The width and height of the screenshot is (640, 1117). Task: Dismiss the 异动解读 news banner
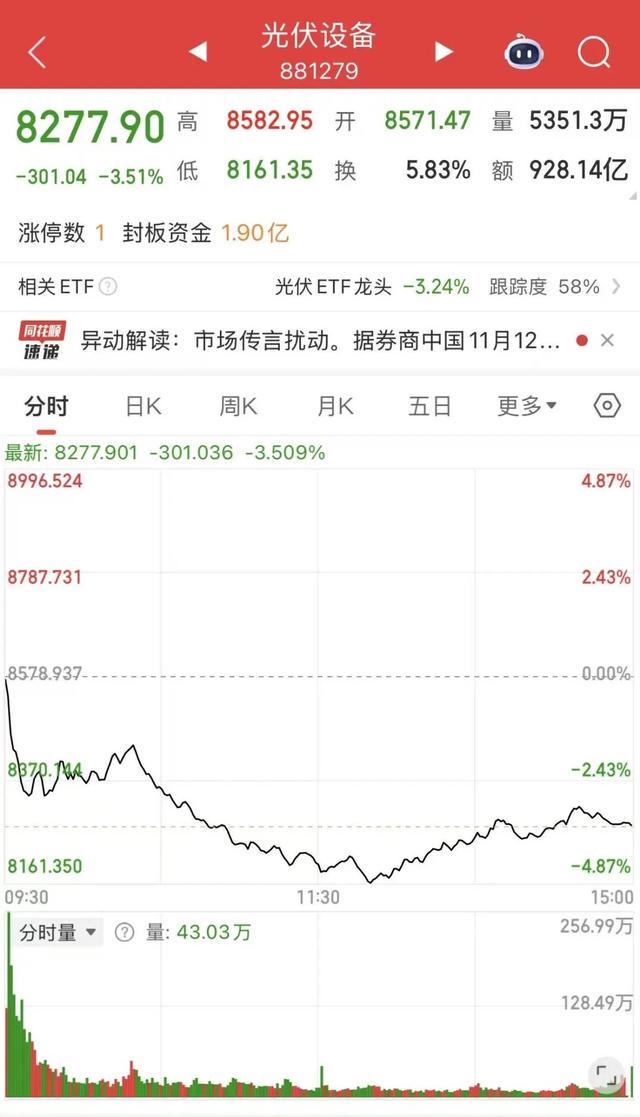[x=607, y=341]
